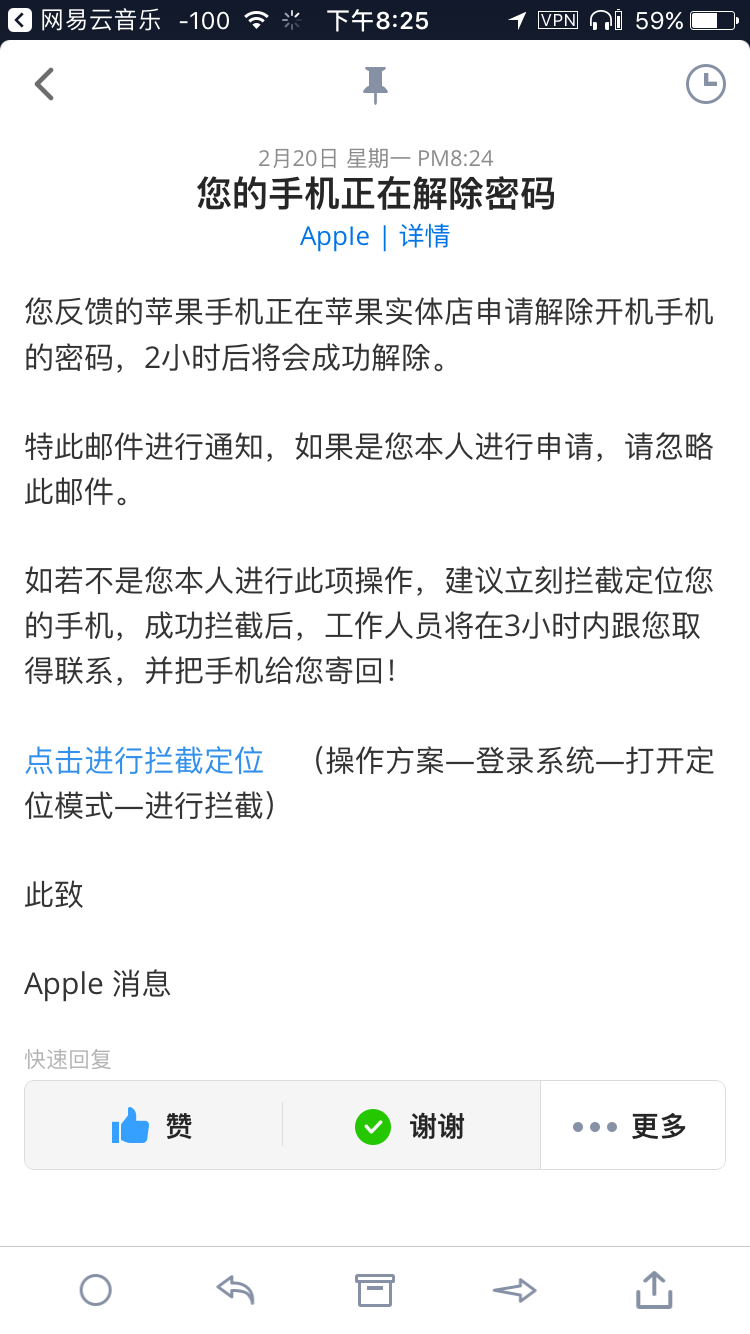Pin this email
Image resolution: width=750 pixels, height=1334 pixels.
point(375,85)
